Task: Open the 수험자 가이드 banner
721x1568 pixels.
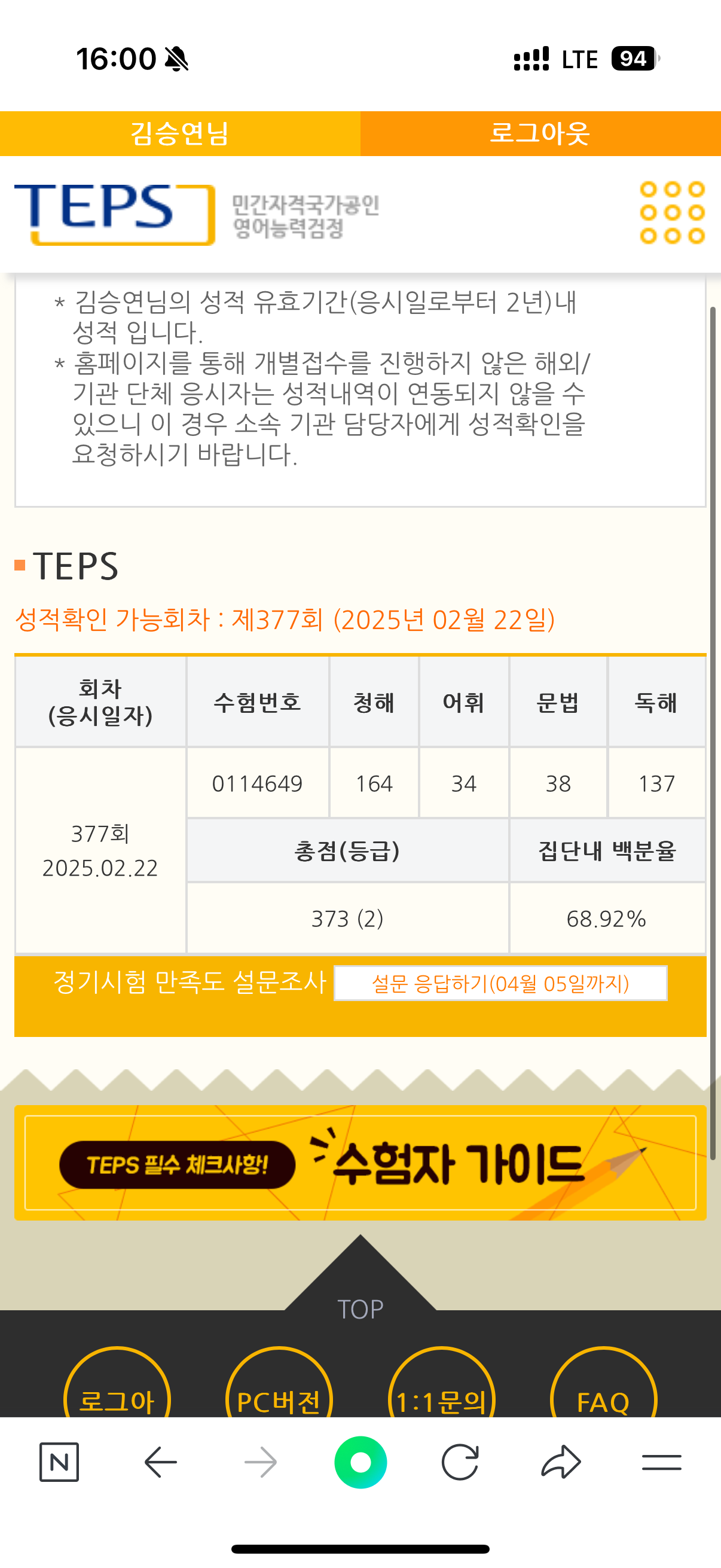Action: [x=360, y=1163]
